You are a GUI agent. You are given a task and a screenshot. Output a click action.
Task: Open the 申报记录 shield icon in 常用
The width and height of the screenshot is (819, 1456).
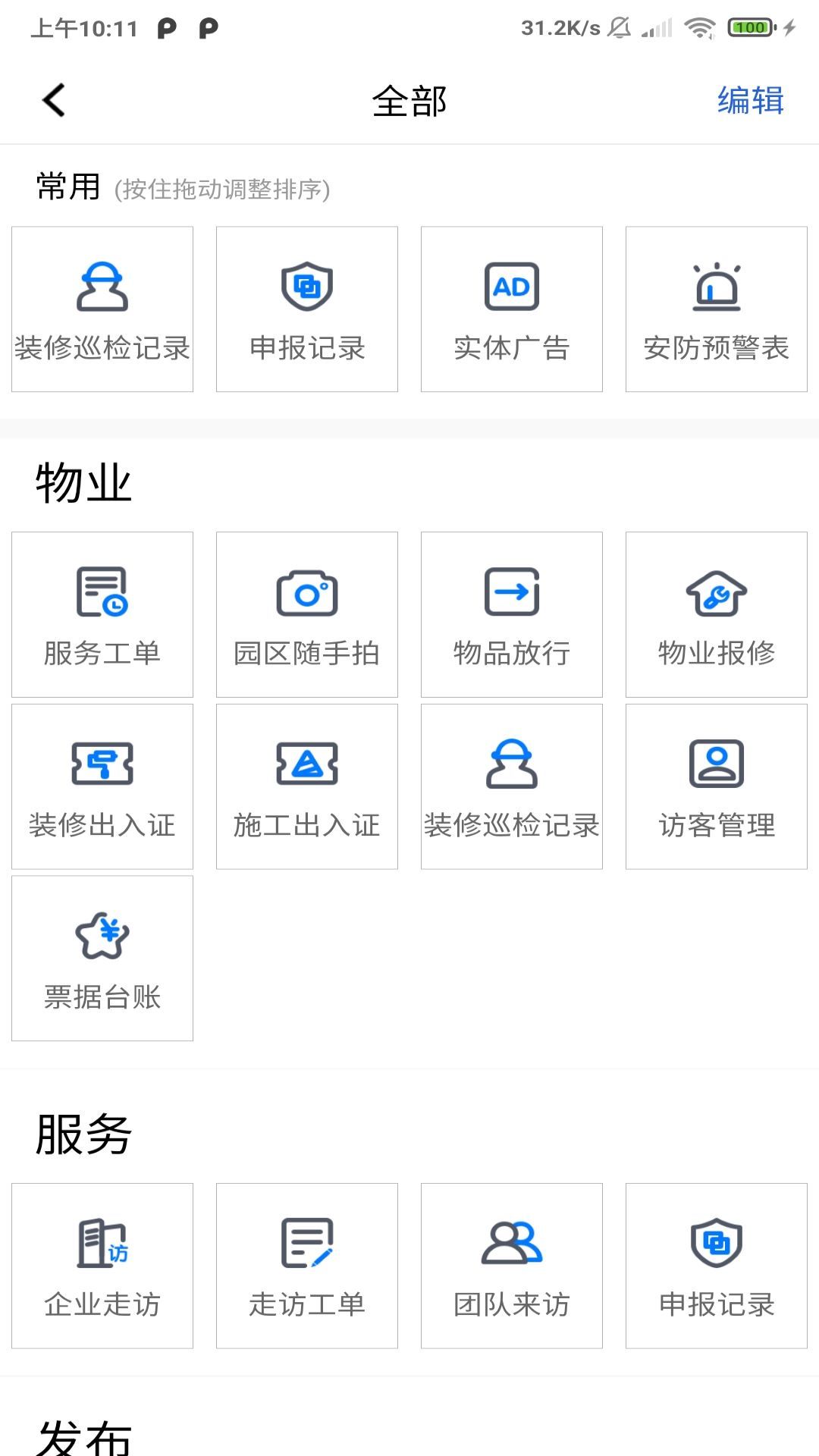click(307, 307)
